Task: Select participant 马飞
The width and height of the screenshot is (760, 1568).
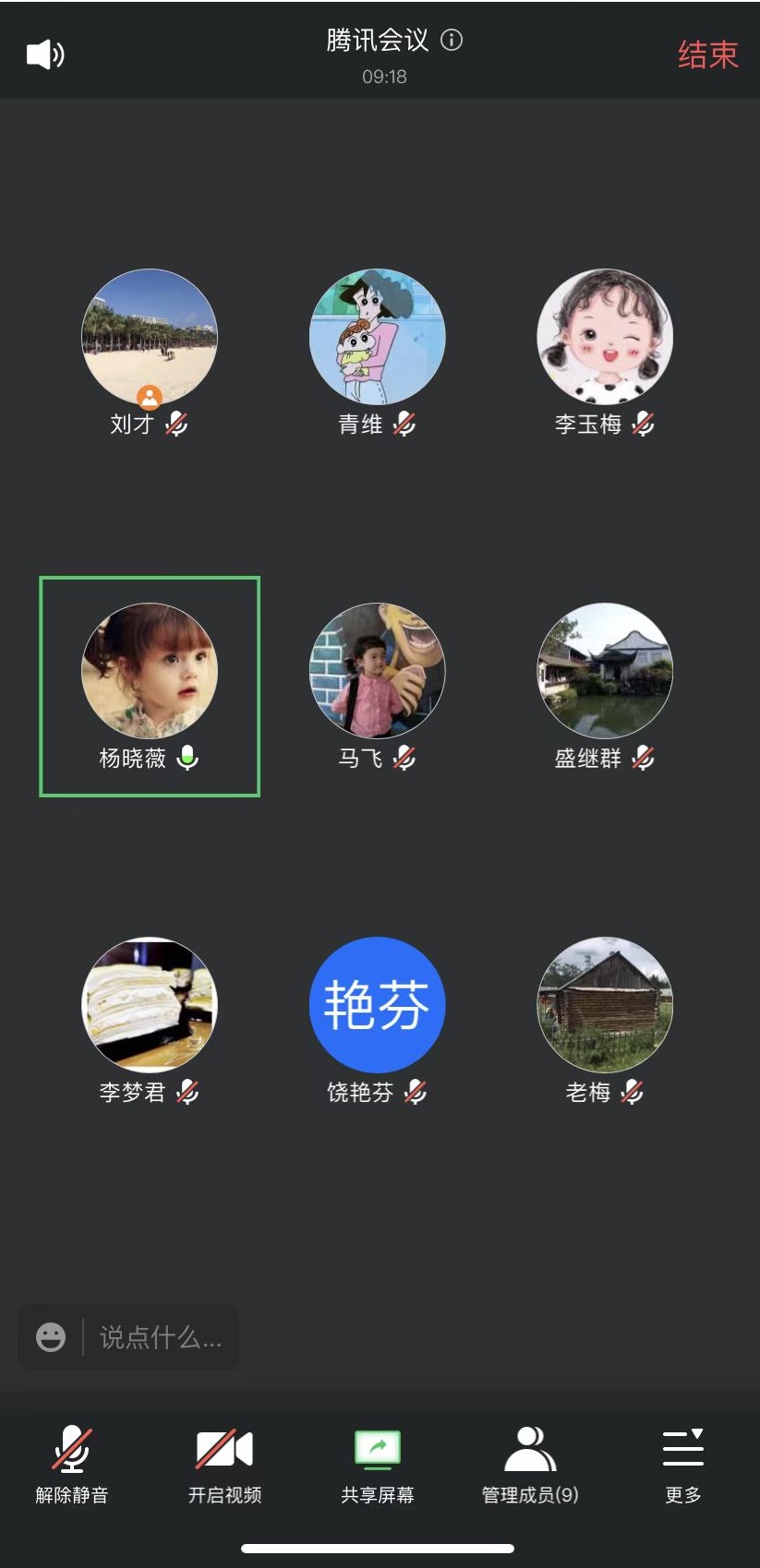Action: (377, 671)
